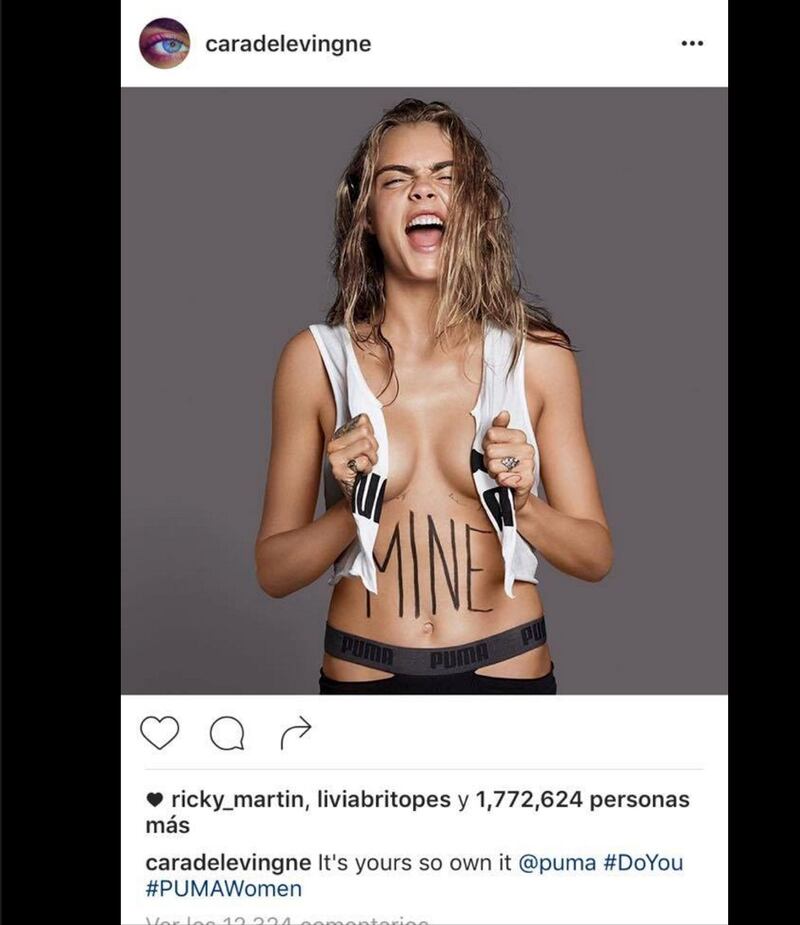Open ricky_martin's profile from likes
800x925 pixels.
[238, 799]
